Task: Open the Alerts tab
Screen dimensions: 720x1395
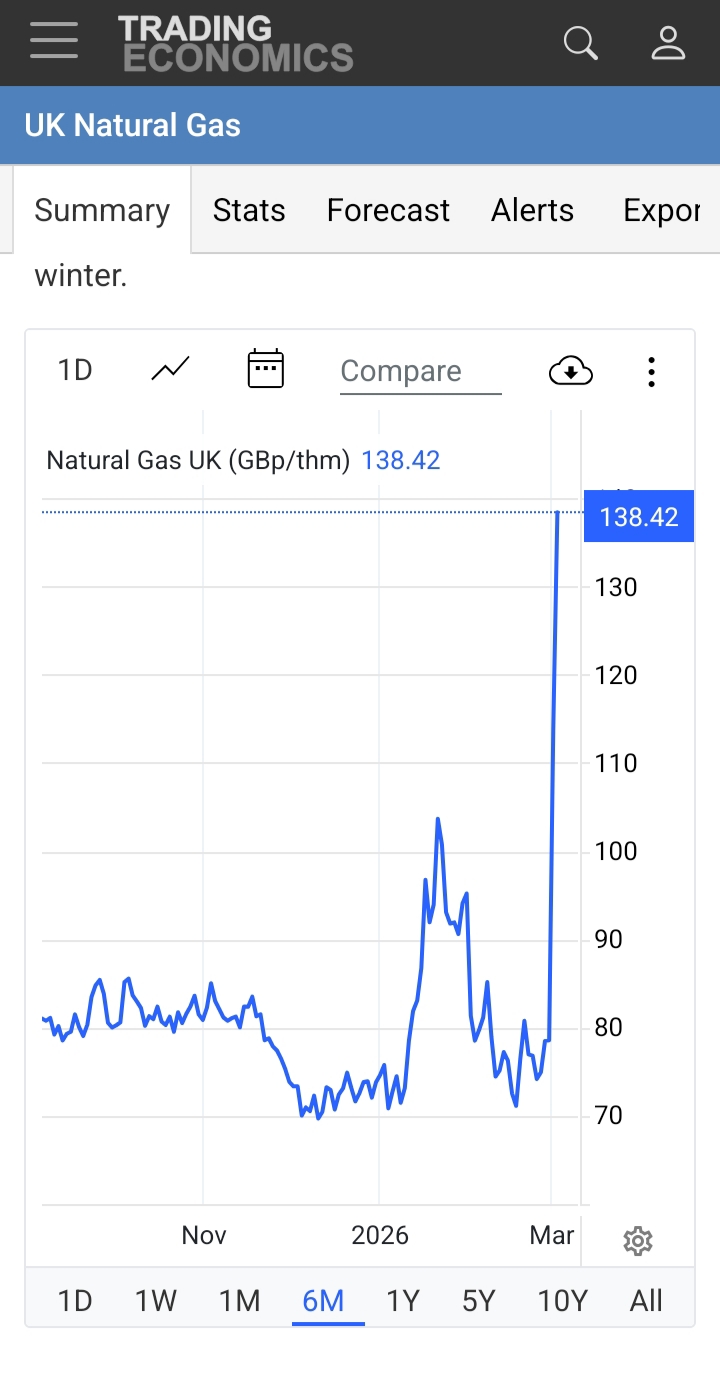Action: (x=532, y=210)
